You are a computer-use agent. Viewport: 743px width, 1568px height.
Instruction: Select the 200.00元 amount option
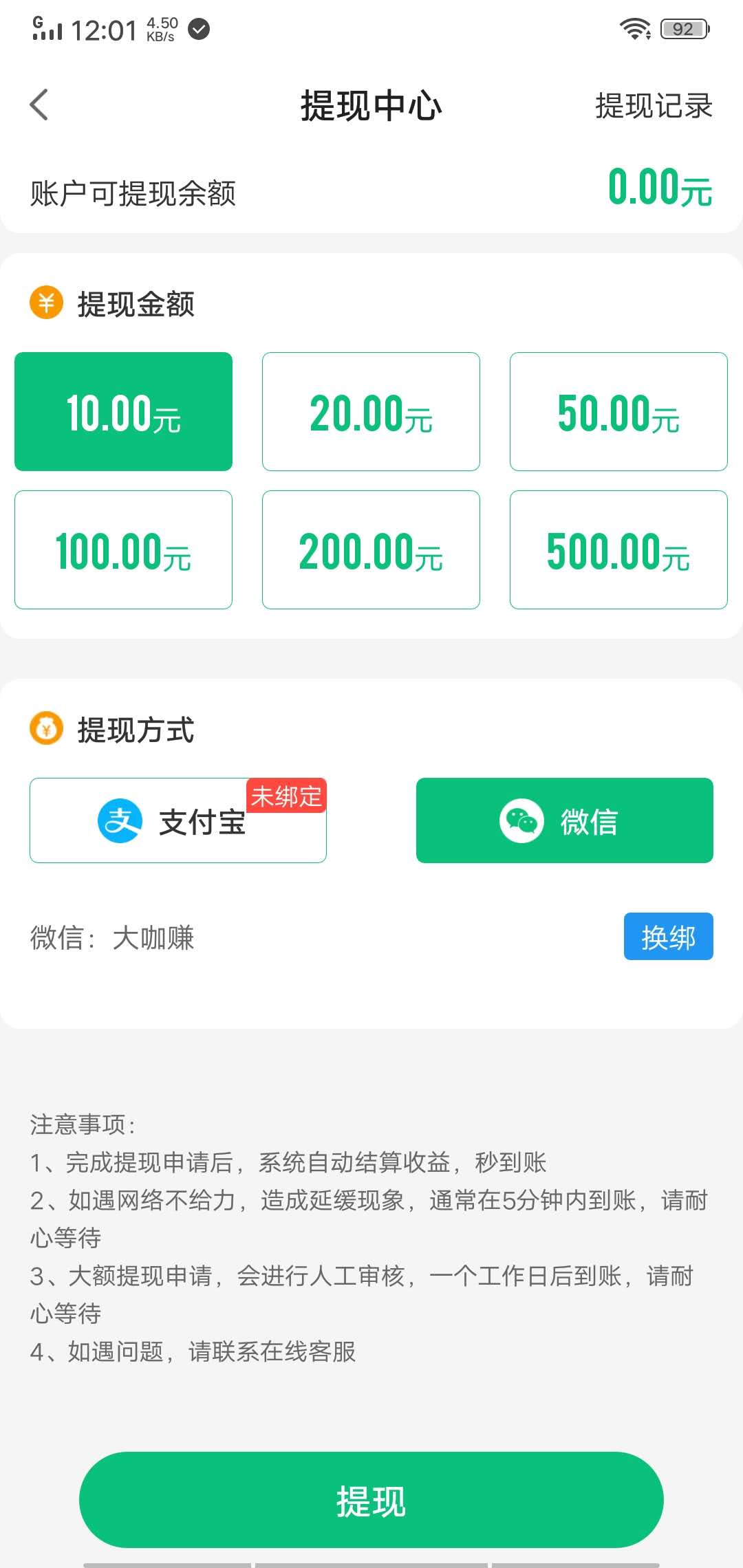click(370, 550)
